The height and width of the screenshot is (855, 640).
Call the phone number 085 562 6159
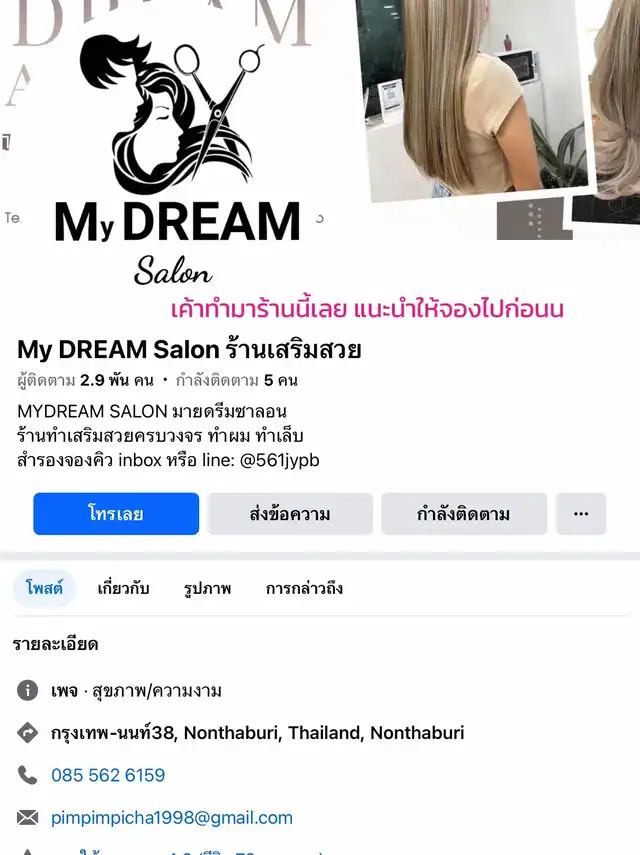pos(108,775)
